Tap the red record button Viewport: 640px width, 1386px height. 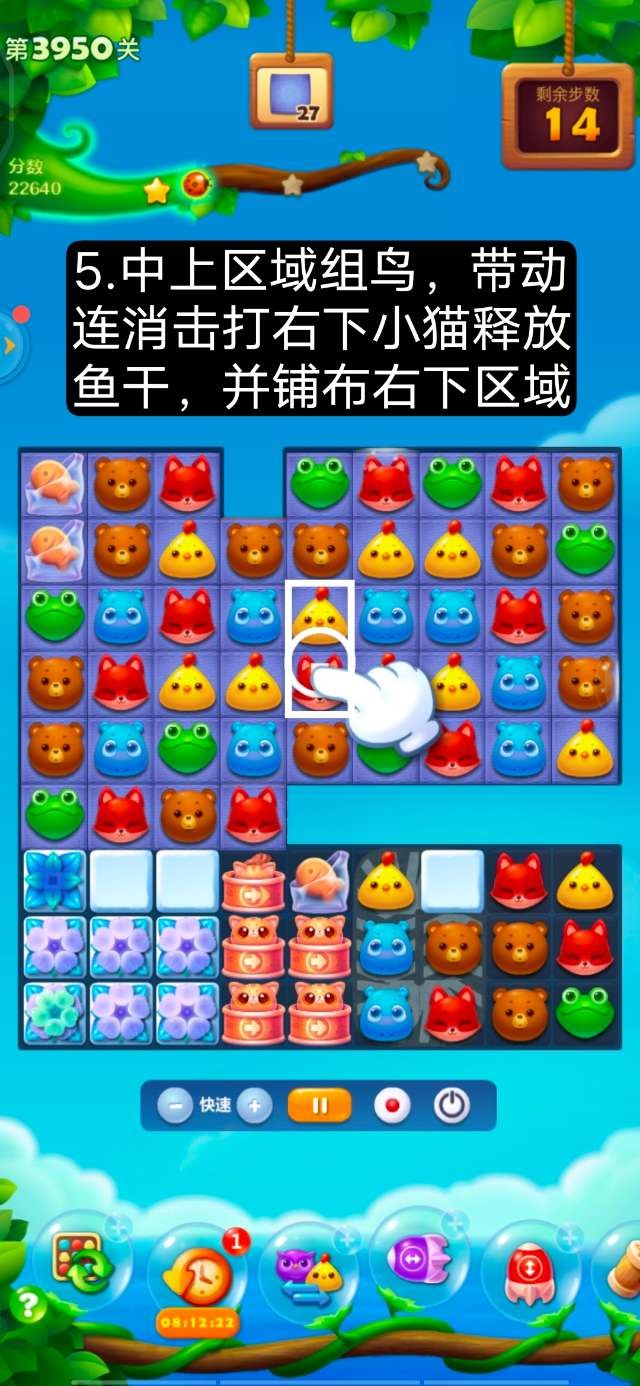(392, 1106)
